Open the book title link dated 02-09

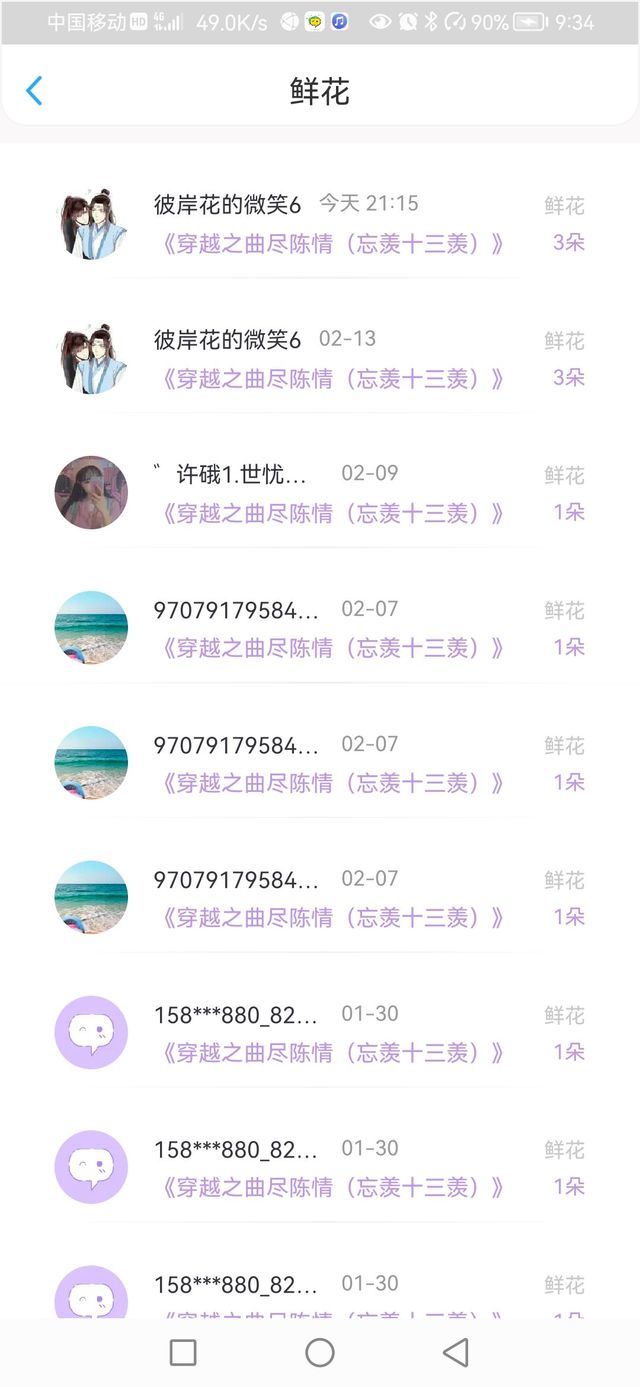(x=332, y=513)
